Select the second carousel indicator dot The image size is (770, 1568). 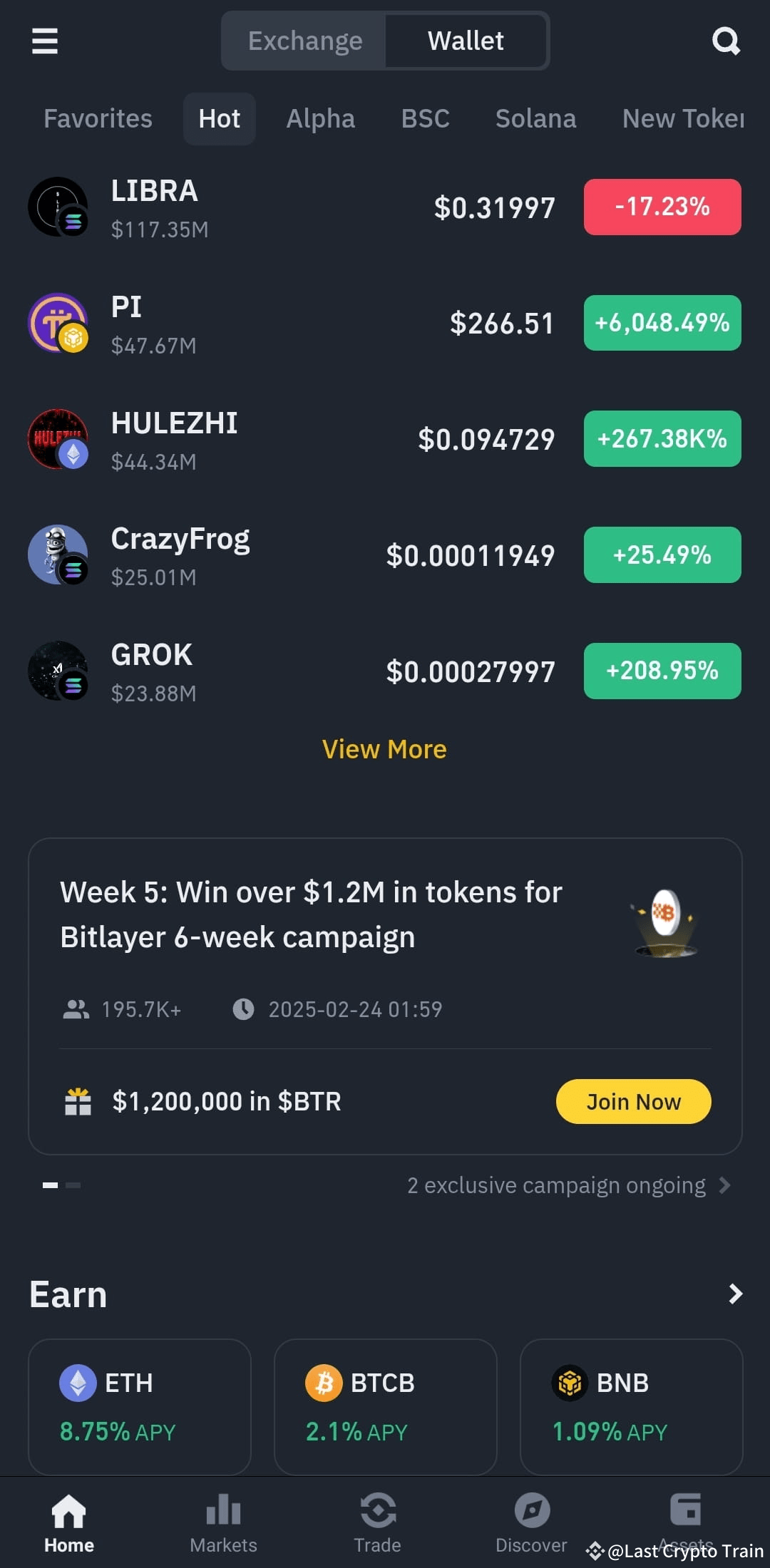click(x=73, y=1185)
